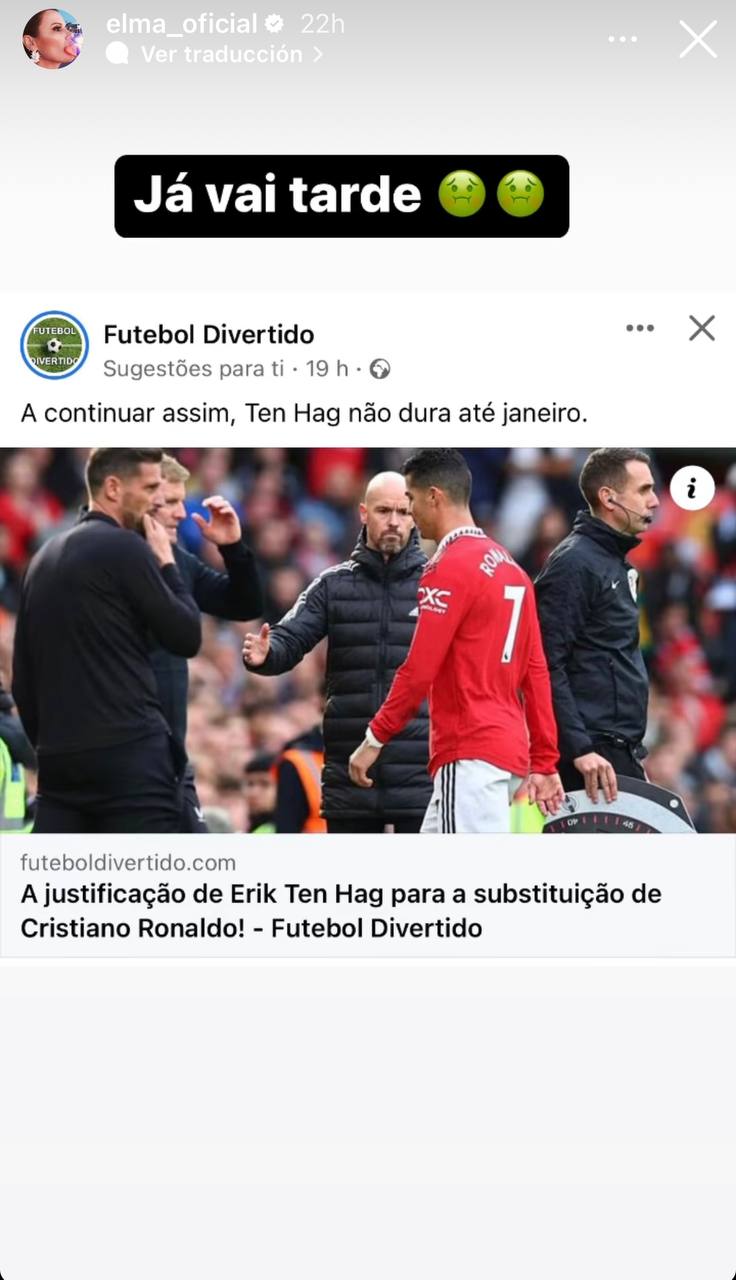Open the story options three-dot menu

[x=622, y=38]
